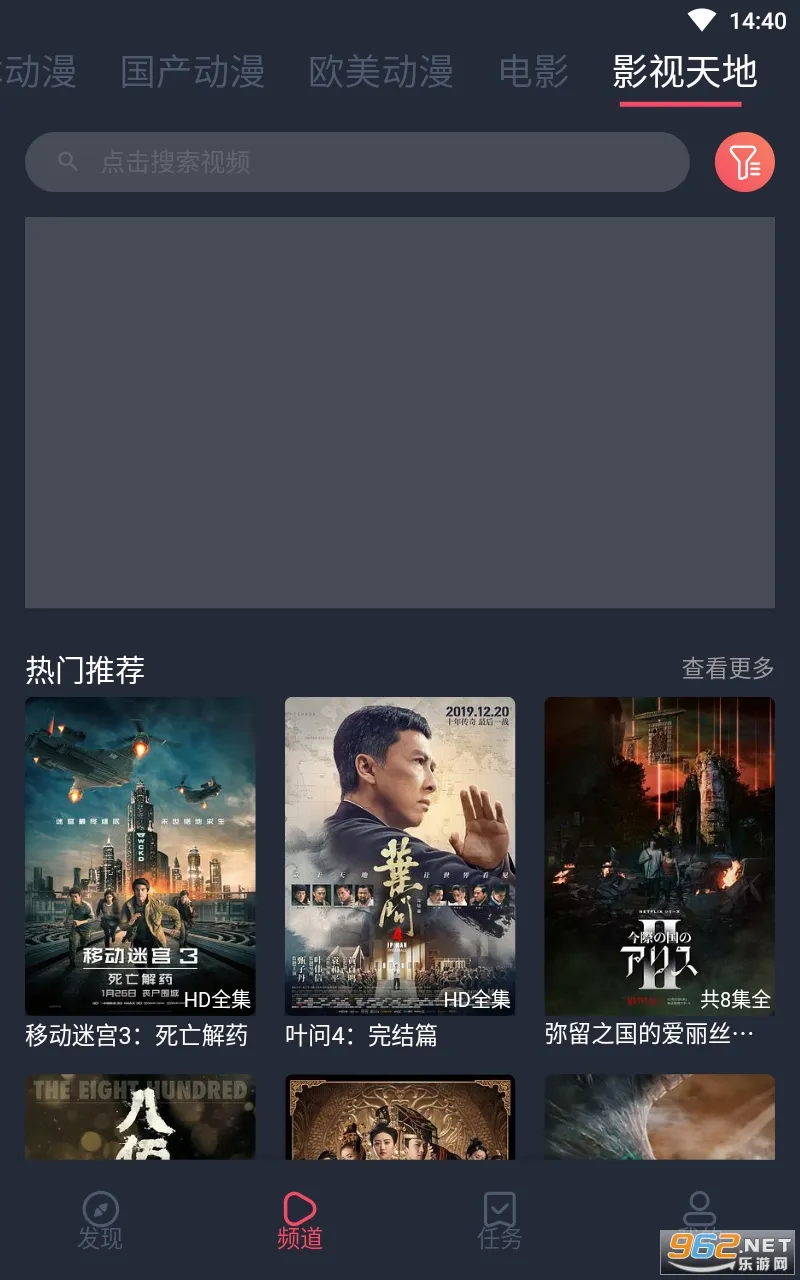Switch to the 国产动漫 tab

(192, 72)
